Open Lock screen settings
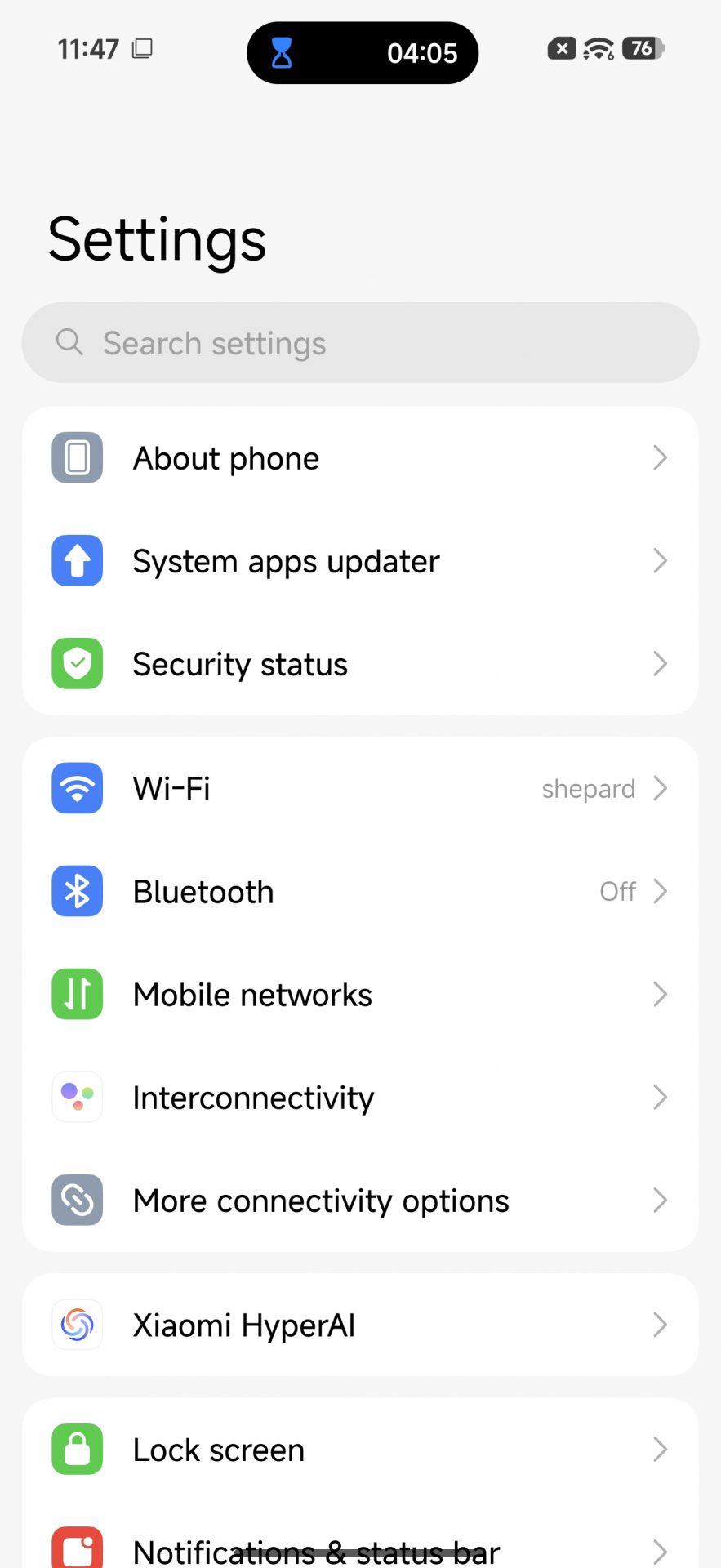The height and width of the screenshot is (1568, 721). pyautogui.click(x=359, y=1450)
